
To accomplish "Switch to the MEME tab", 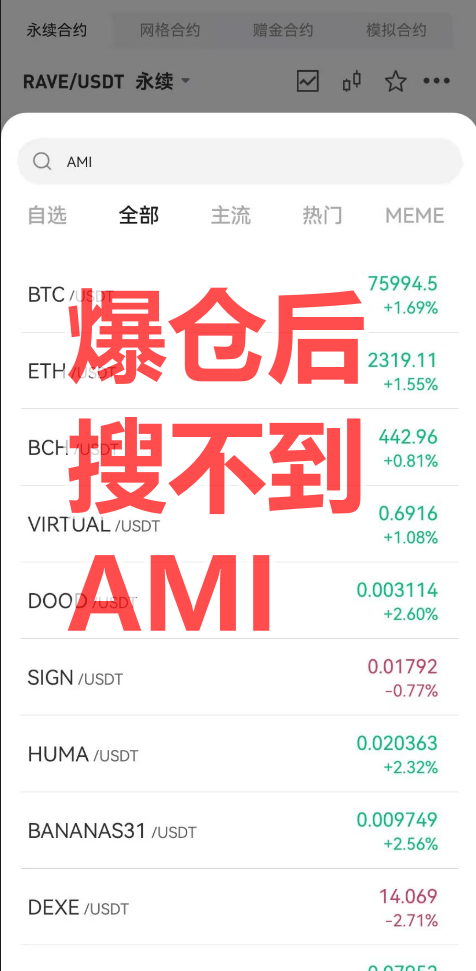I will [x=415, y=216].
